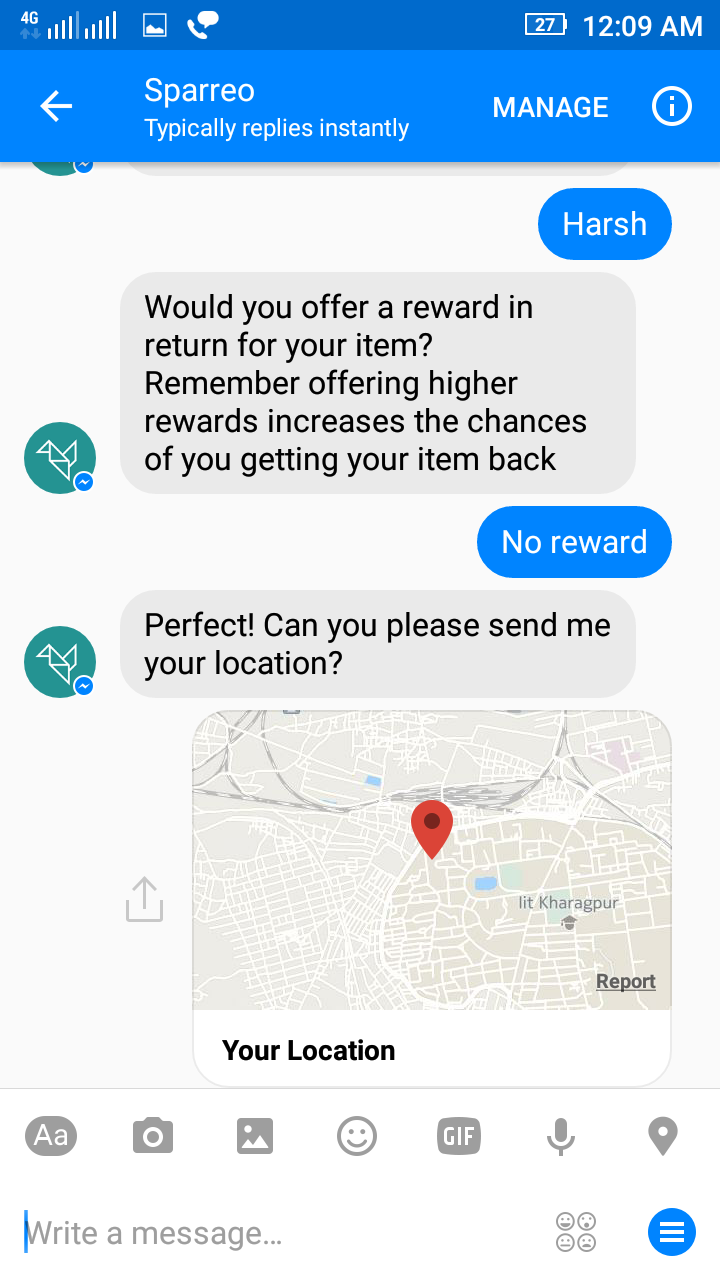
Task: Record a voice message
Action: (x=561, y=1137)
